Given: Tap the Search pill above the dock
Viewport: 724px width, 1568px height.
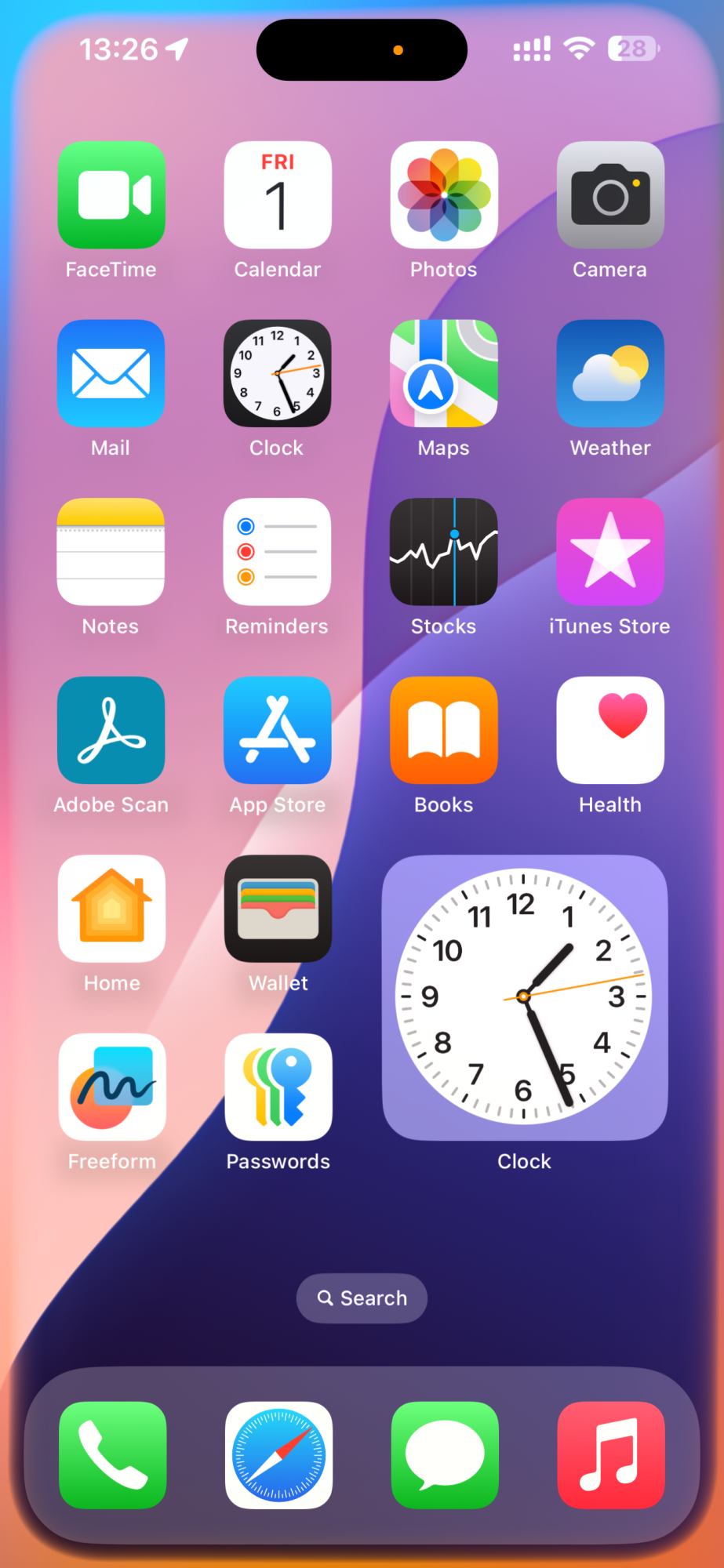Looking at the screenshot, I should (362, 1298).
